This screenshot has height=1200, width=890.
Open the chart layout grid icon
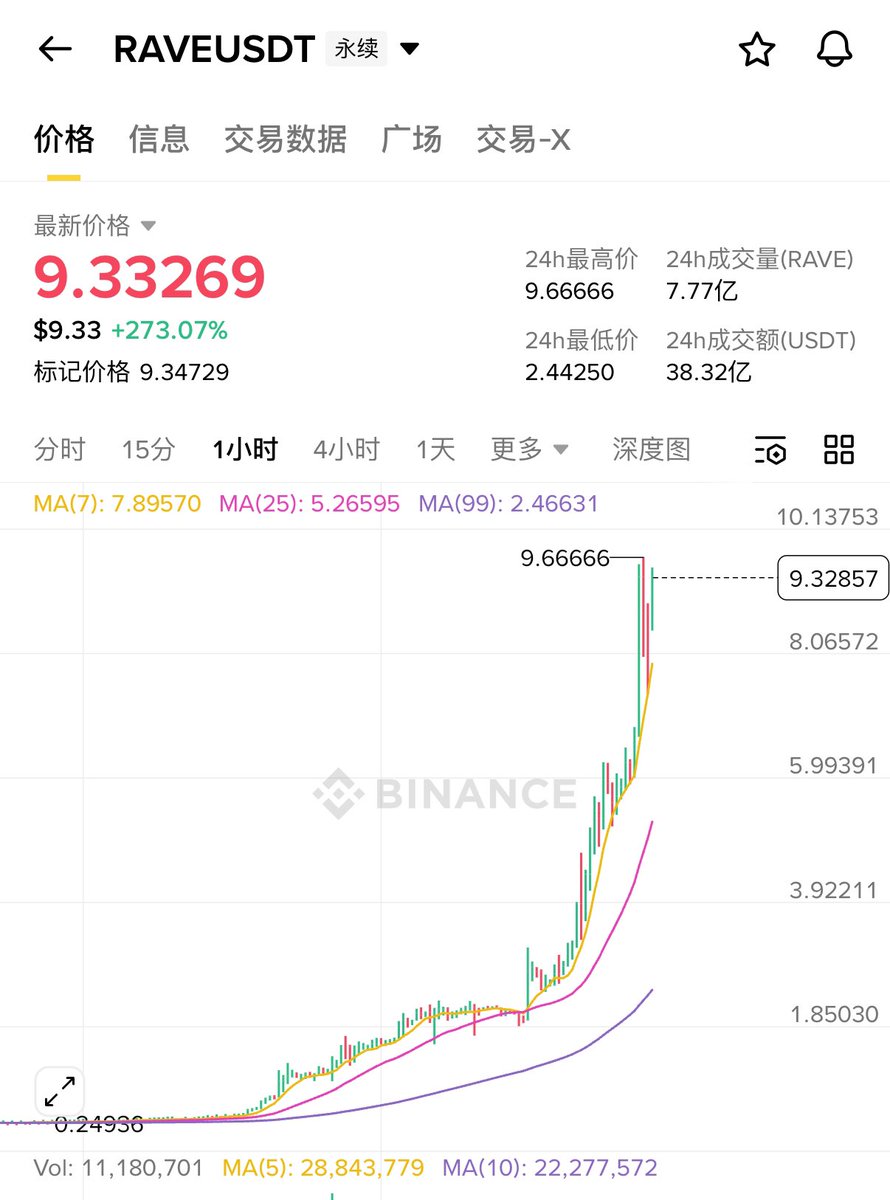(x=839, y=449)
